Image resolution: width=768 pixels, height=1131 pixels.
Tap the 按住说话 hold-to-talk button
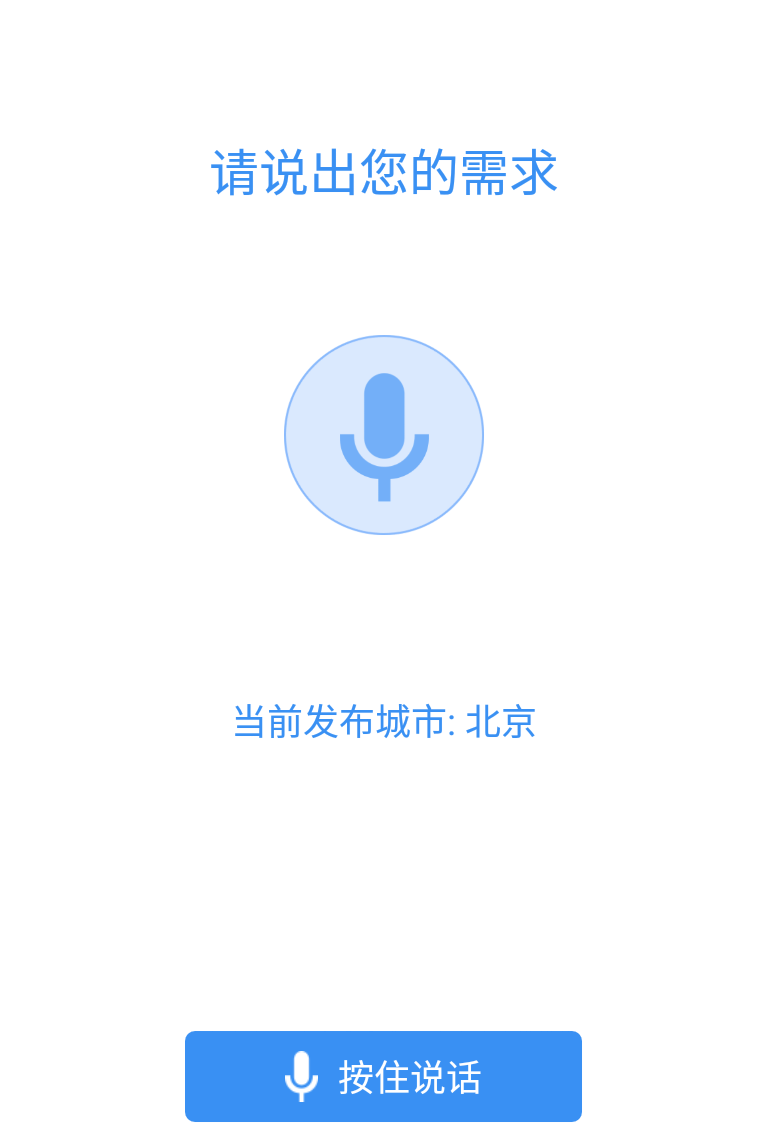click(383, 1076)
